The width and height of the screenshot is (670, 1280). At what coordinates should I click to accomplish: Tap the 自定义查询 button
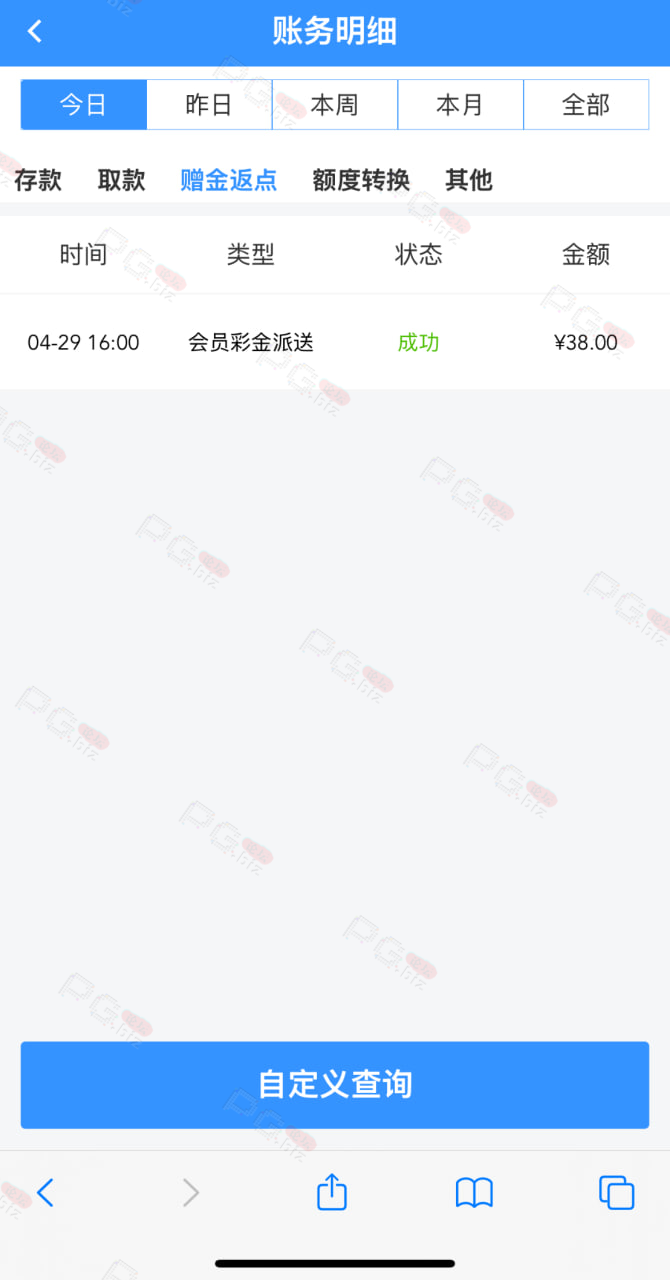[335, 1085]
